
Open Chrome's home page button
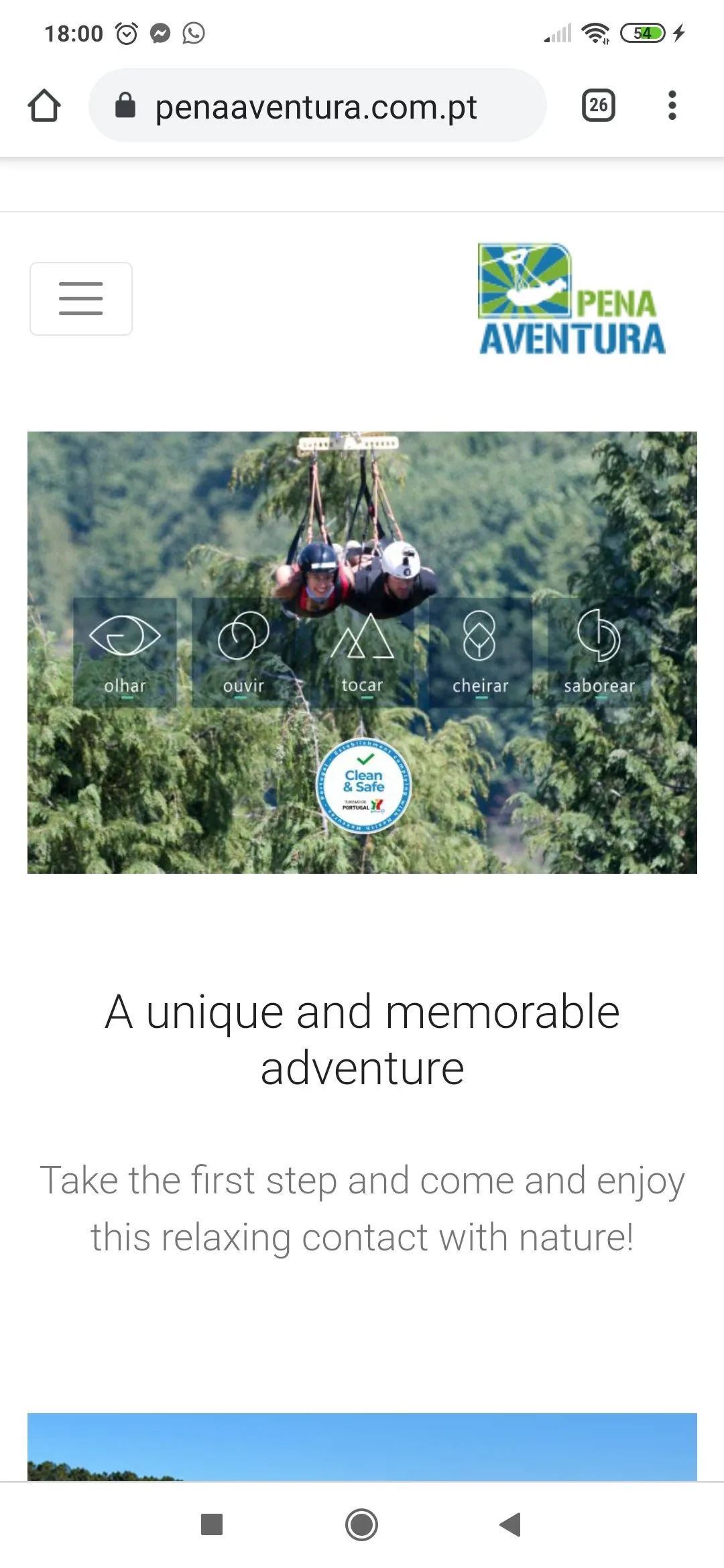click(44, 106)
